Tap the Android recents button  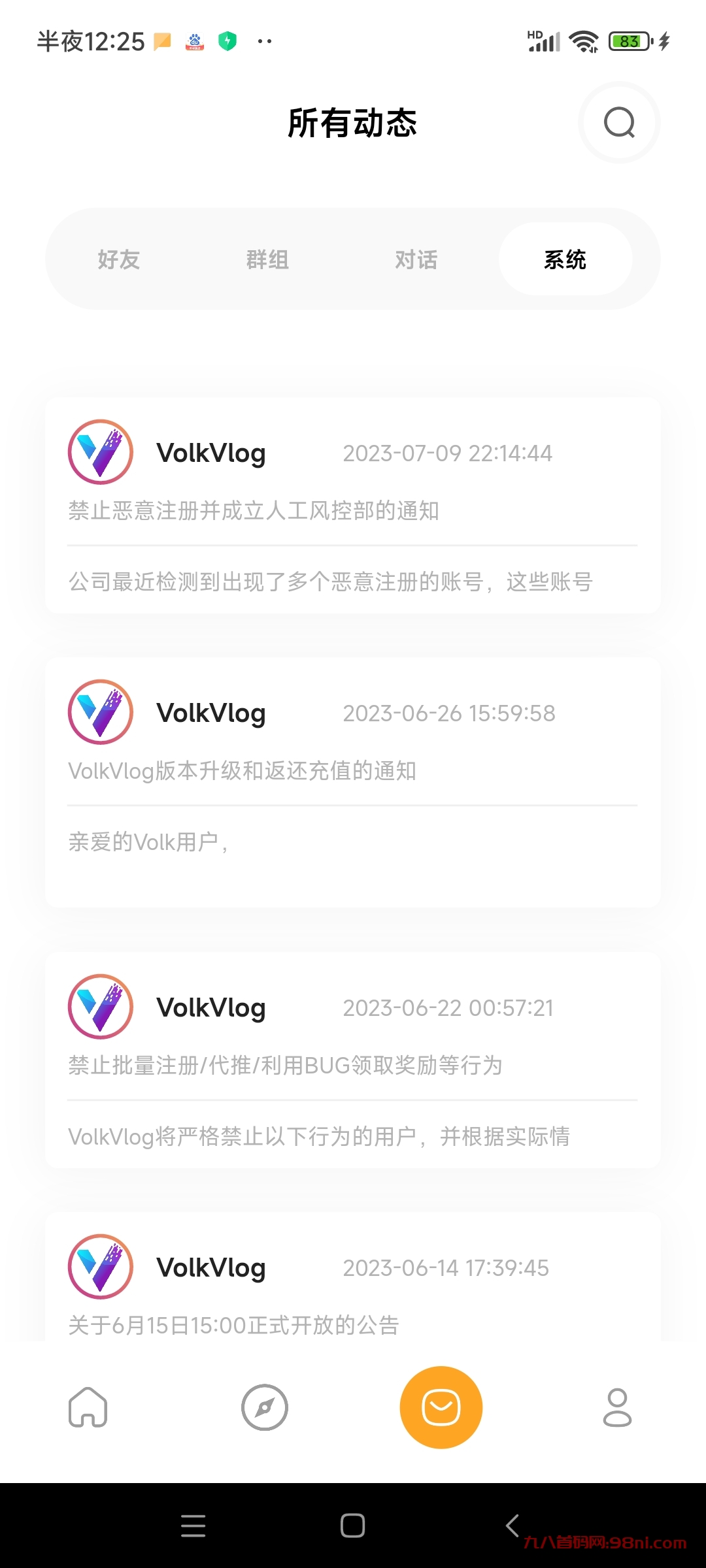(x=193, y=1527)
